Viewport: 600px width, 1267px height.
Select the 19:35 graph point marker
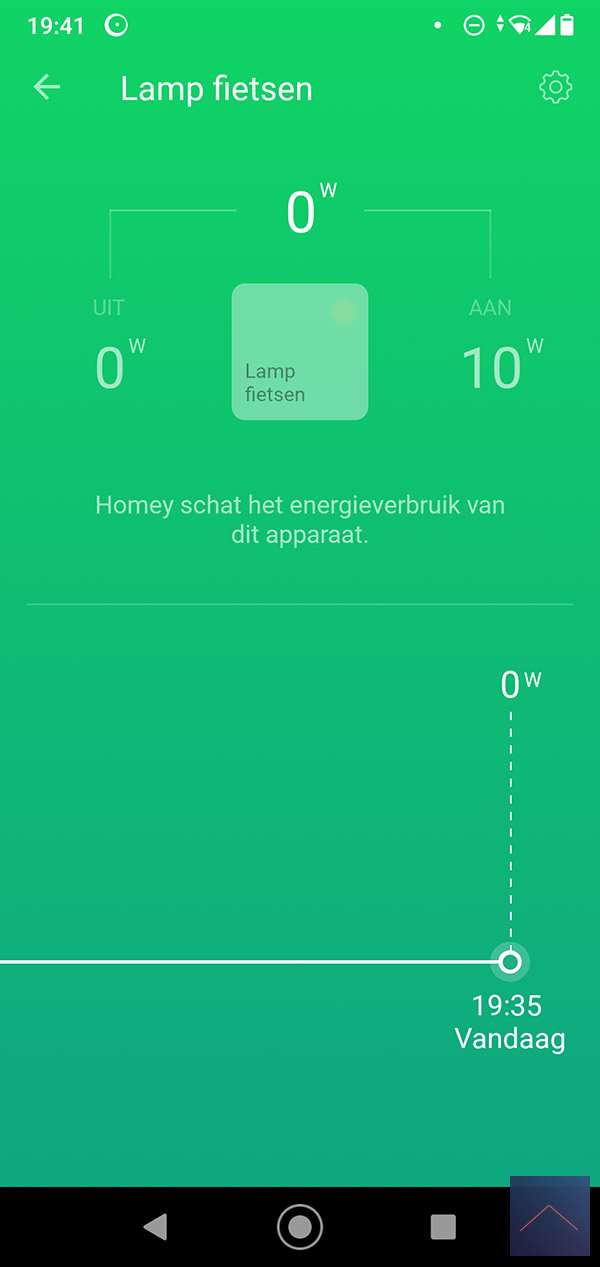point(510,962)
